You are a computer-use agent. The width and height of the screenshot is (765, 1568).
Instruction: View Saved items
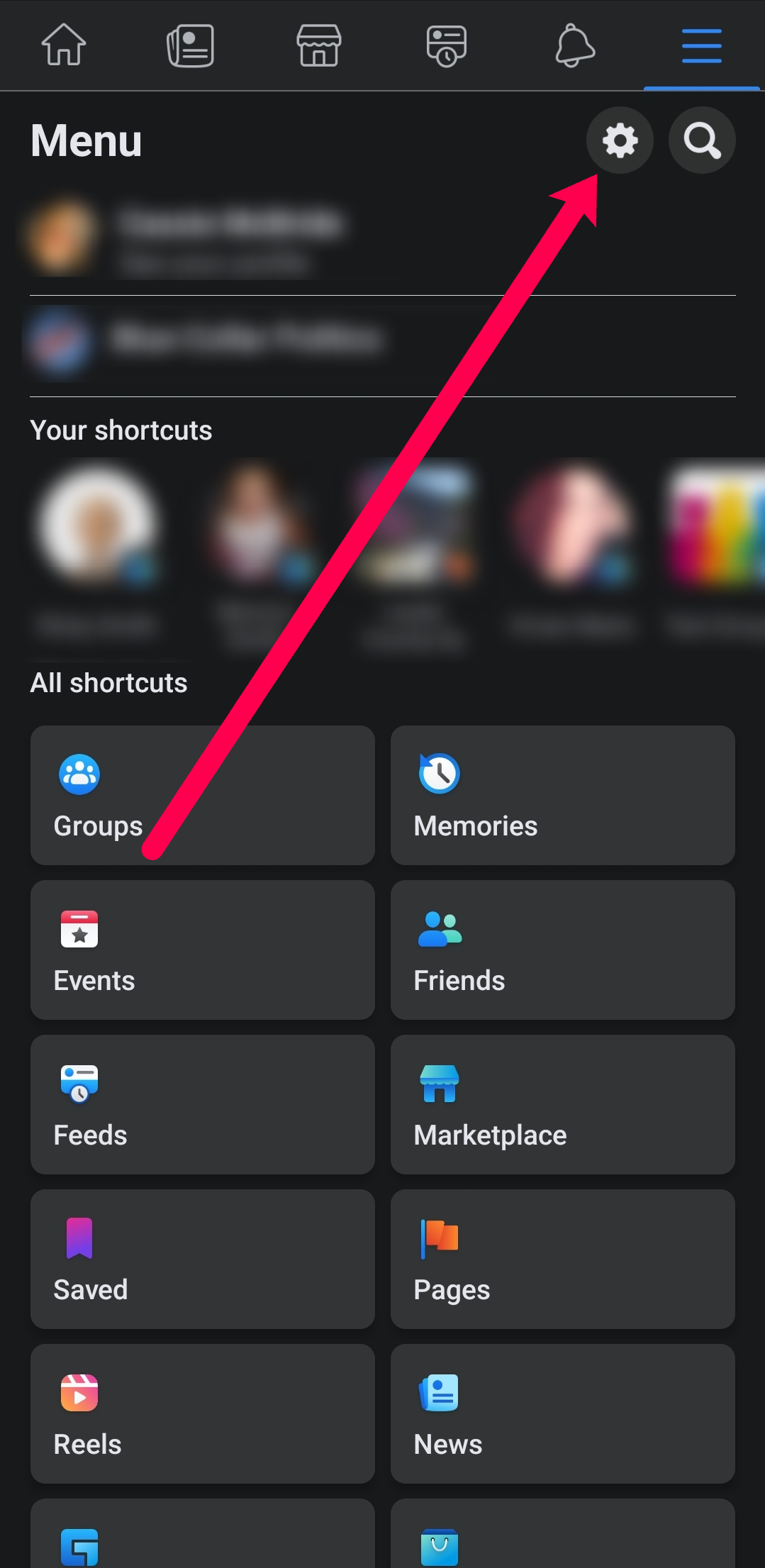tap(202, 1259)
